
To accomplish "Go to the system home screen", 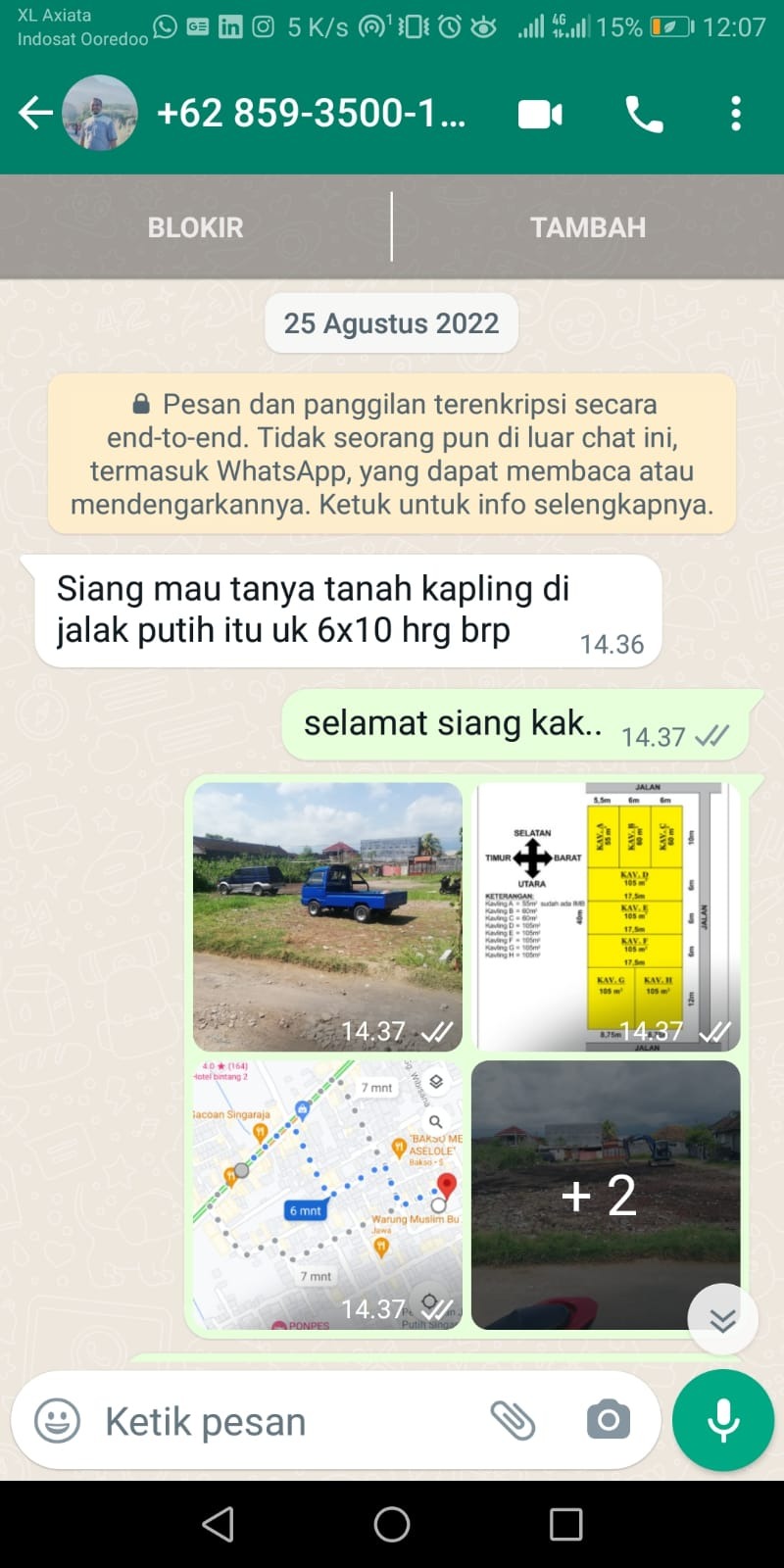I will point(392,1524).
